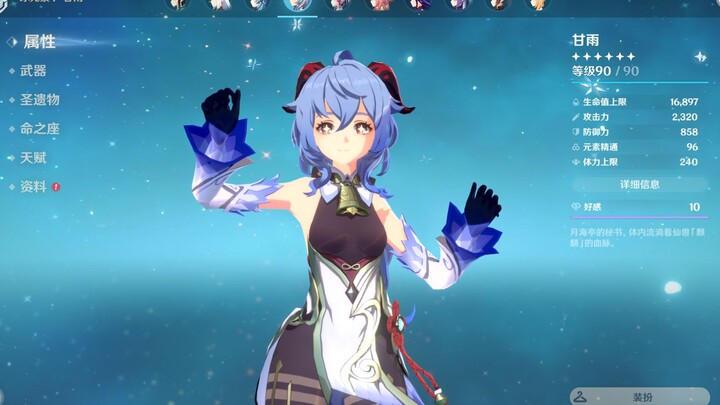Open the 武器 (weapon) tab
720x405 pixels.
pos(33,71)
